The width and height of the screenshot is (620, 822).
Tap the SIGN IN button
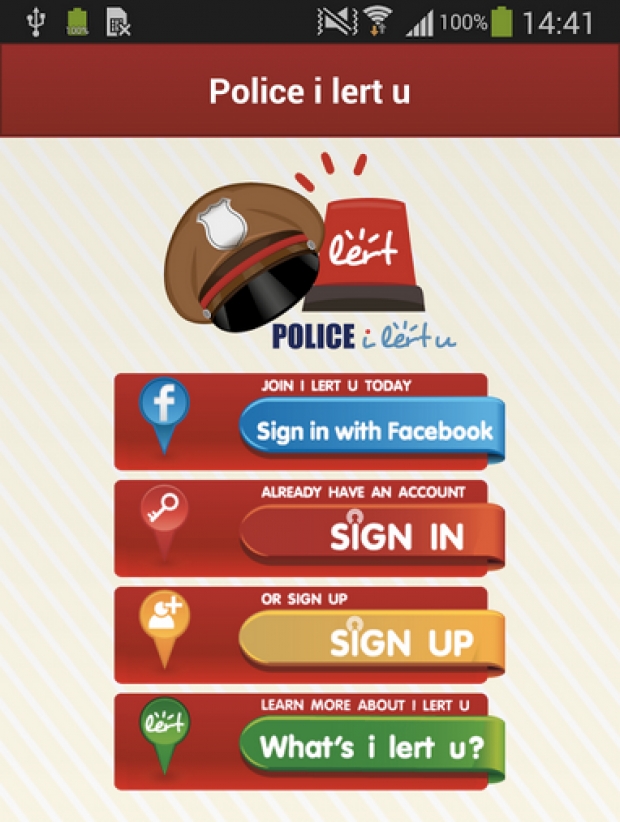(x=372, y=537)
